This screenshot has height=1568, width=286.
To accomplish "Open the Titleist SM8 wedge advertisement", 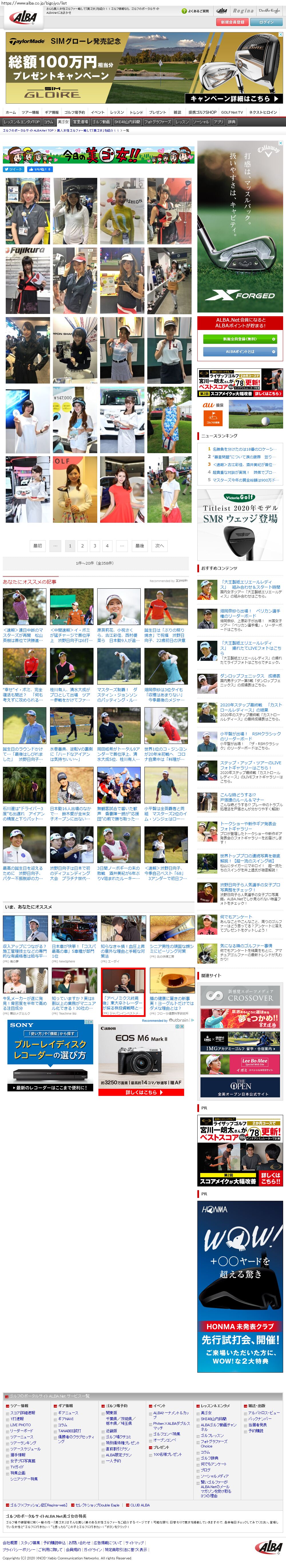I will coord(241,517).
